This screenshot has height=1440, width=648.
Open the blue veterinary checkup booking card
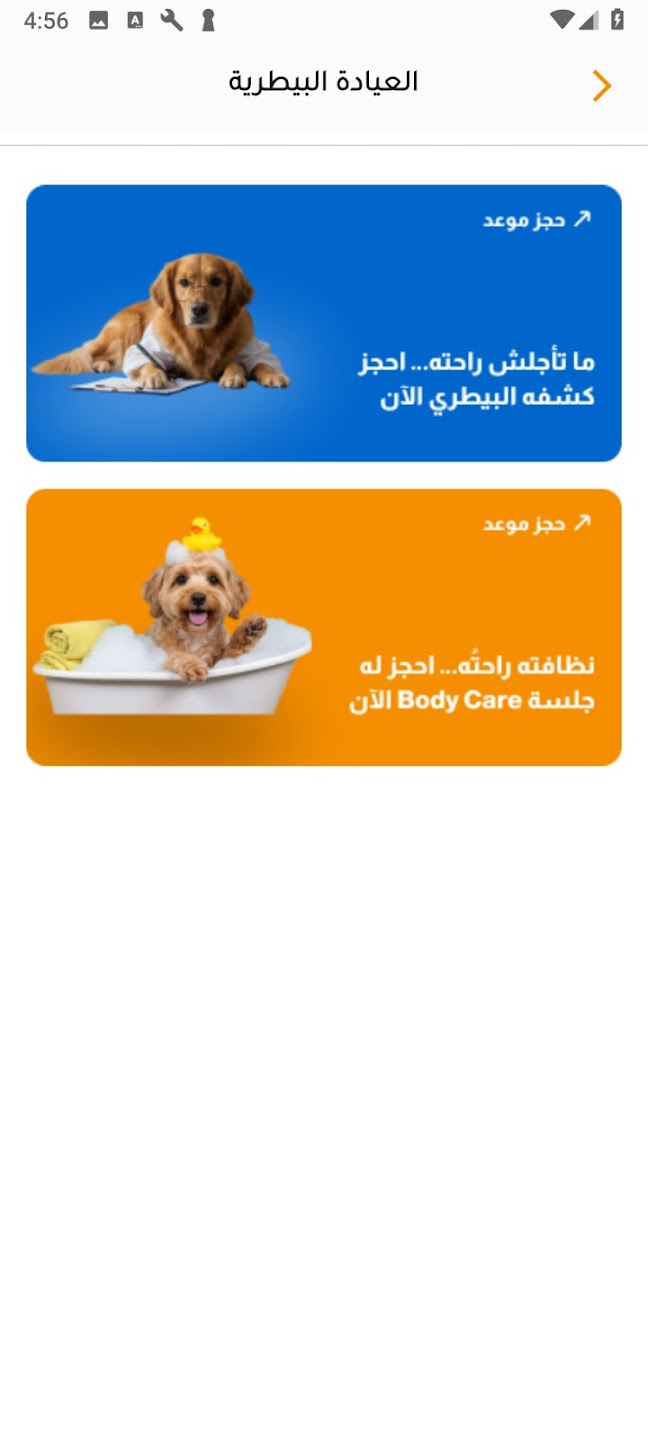click(324, 323)
